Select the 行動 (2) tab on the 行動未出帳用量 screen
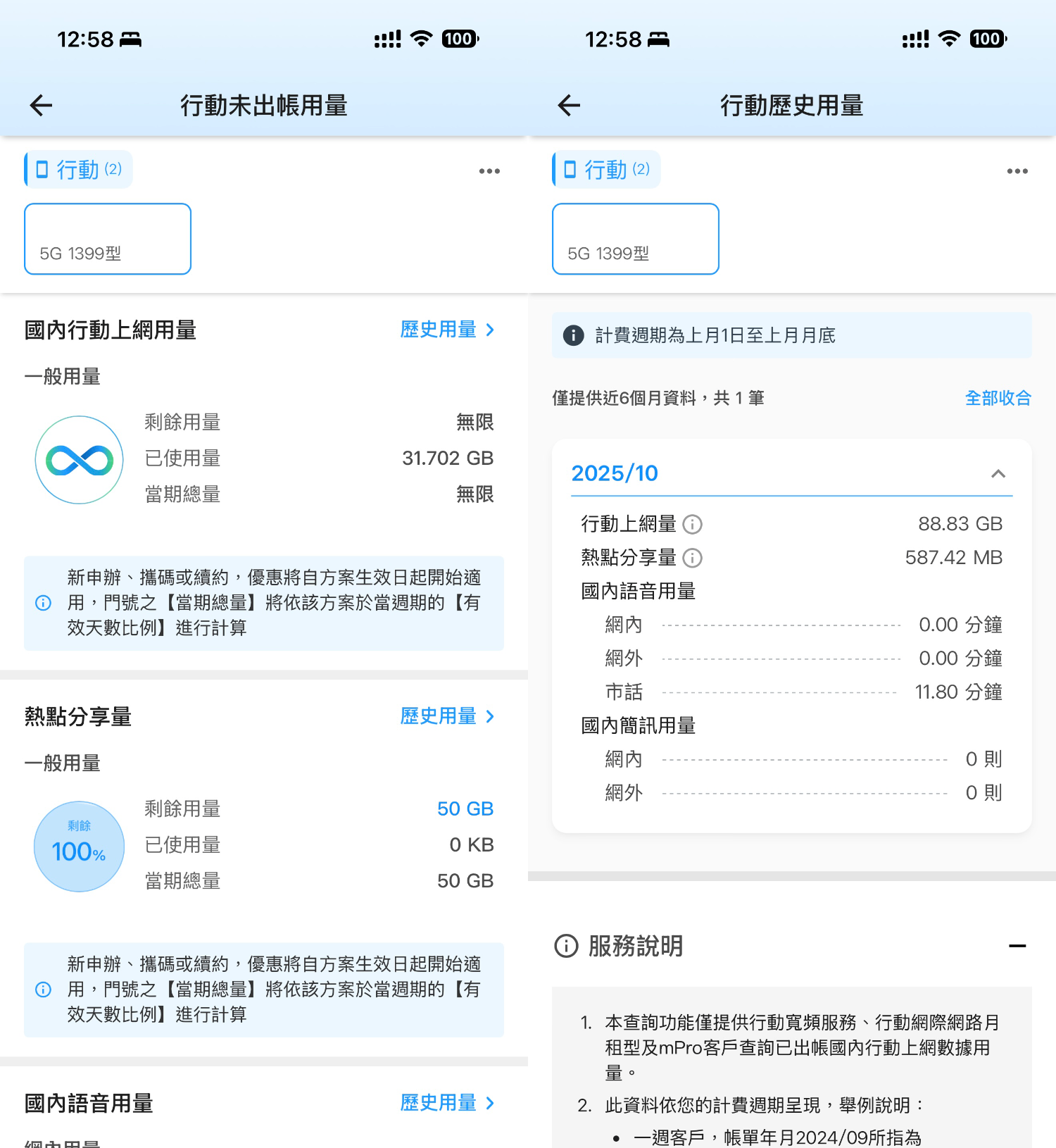This screenshot has width=1056, height=1148. 79,170
